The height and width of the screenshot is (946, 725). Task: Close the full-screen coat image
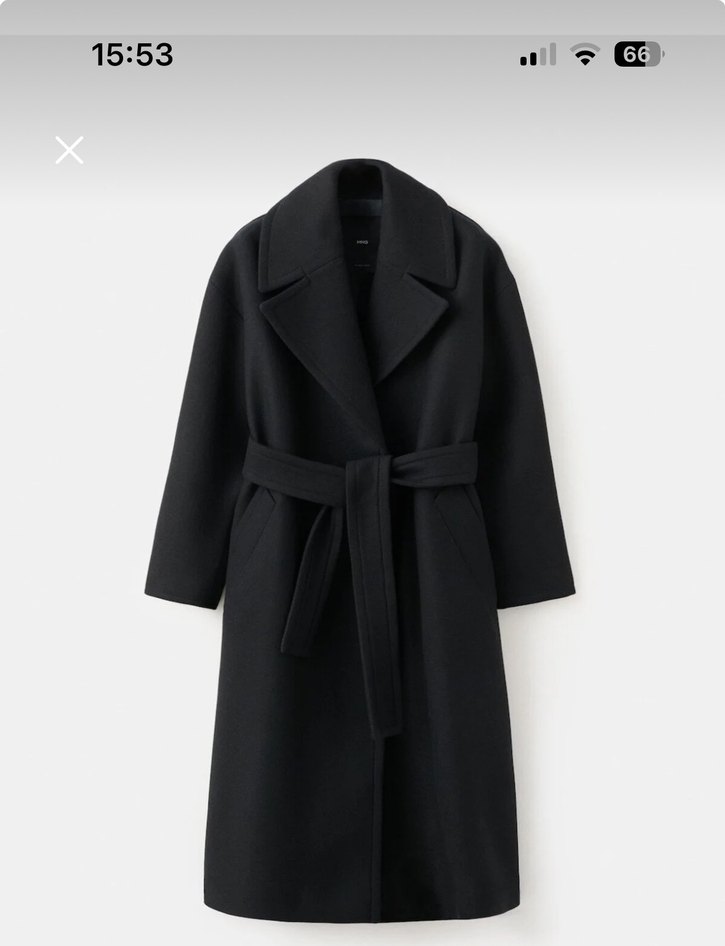(x=69, y=150)
